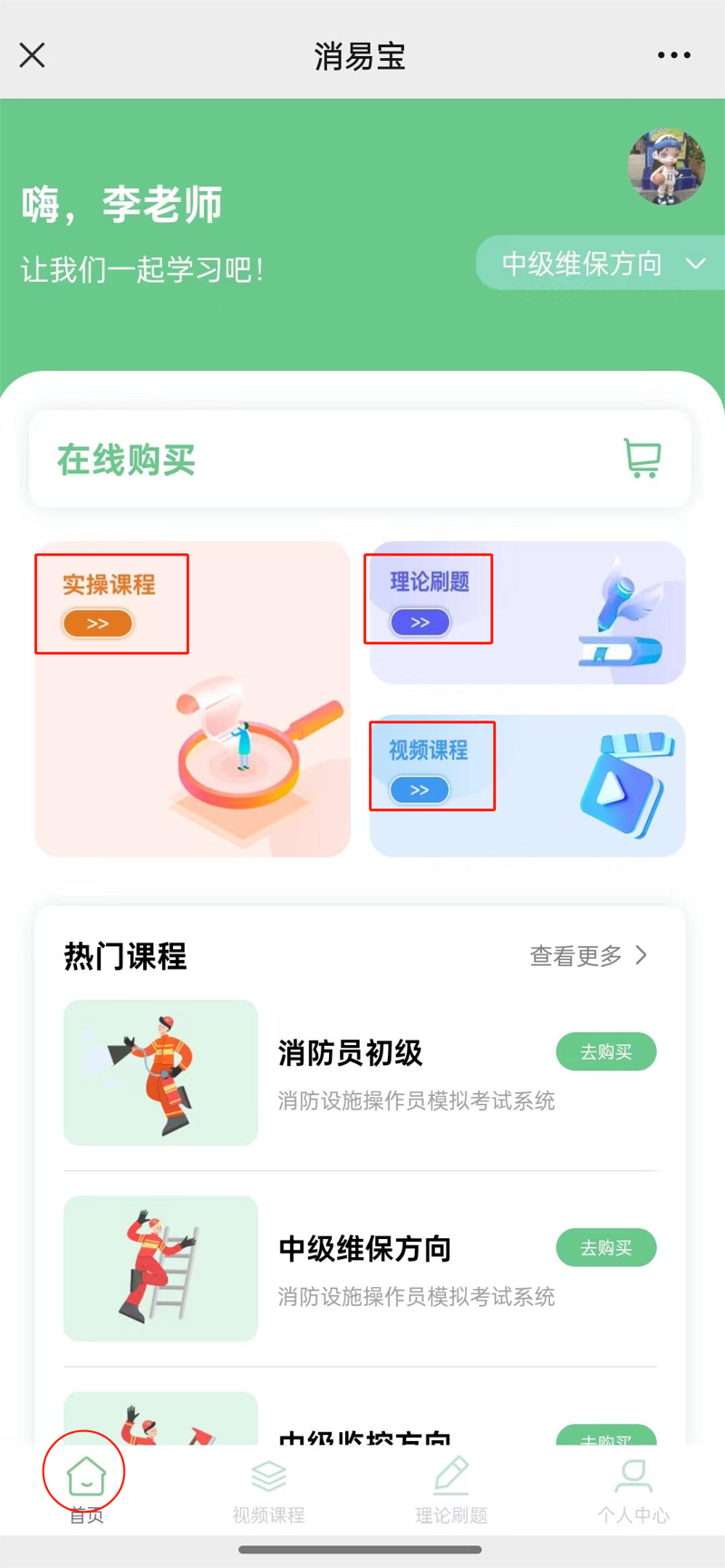This screenshot has width=725, height=1568.
Task: Close the 消易宝 mini program
Action: pos(33,56)
